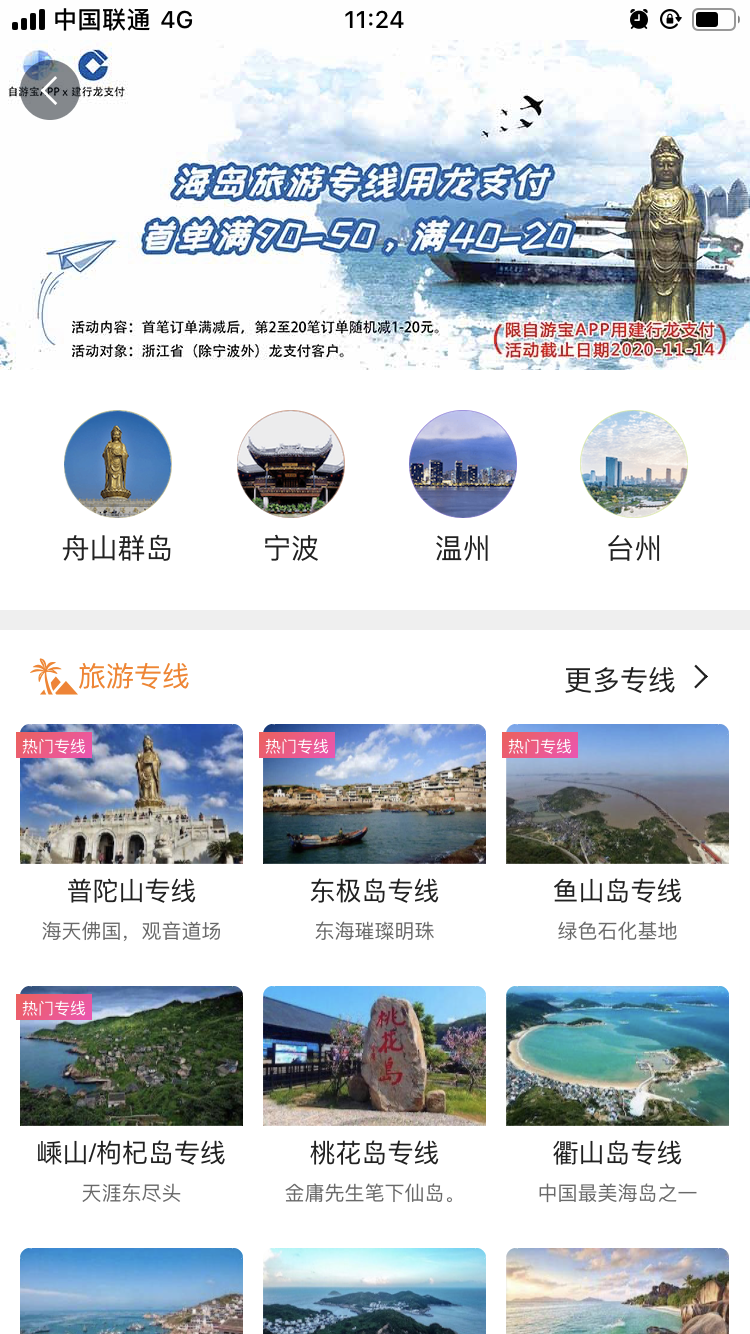Open the 舟山群岛 destination icon
Screen dimensions: 750x1334
tap(118, 464)
